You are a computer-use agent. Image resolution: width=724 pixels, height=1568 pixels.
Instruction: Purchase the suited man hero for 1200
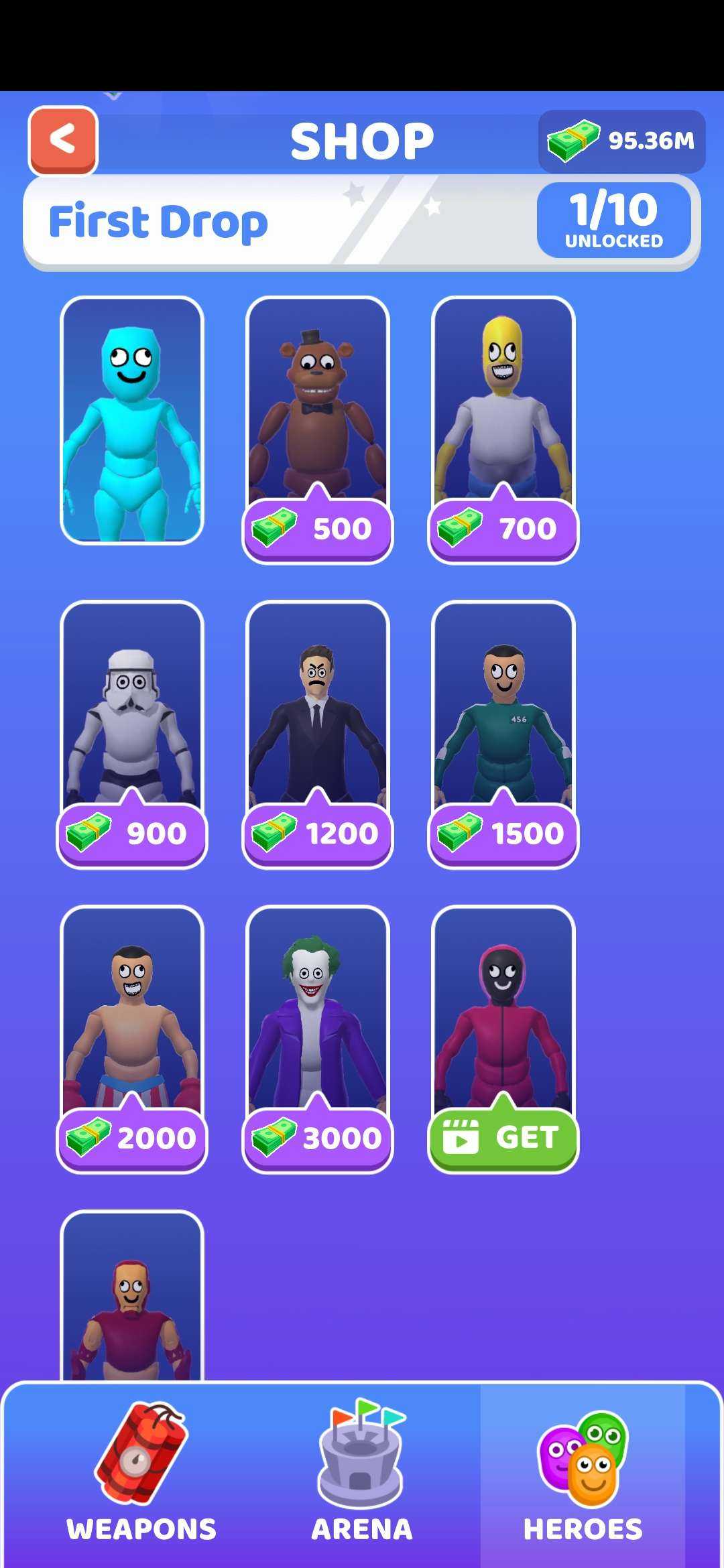pos(317,833)
